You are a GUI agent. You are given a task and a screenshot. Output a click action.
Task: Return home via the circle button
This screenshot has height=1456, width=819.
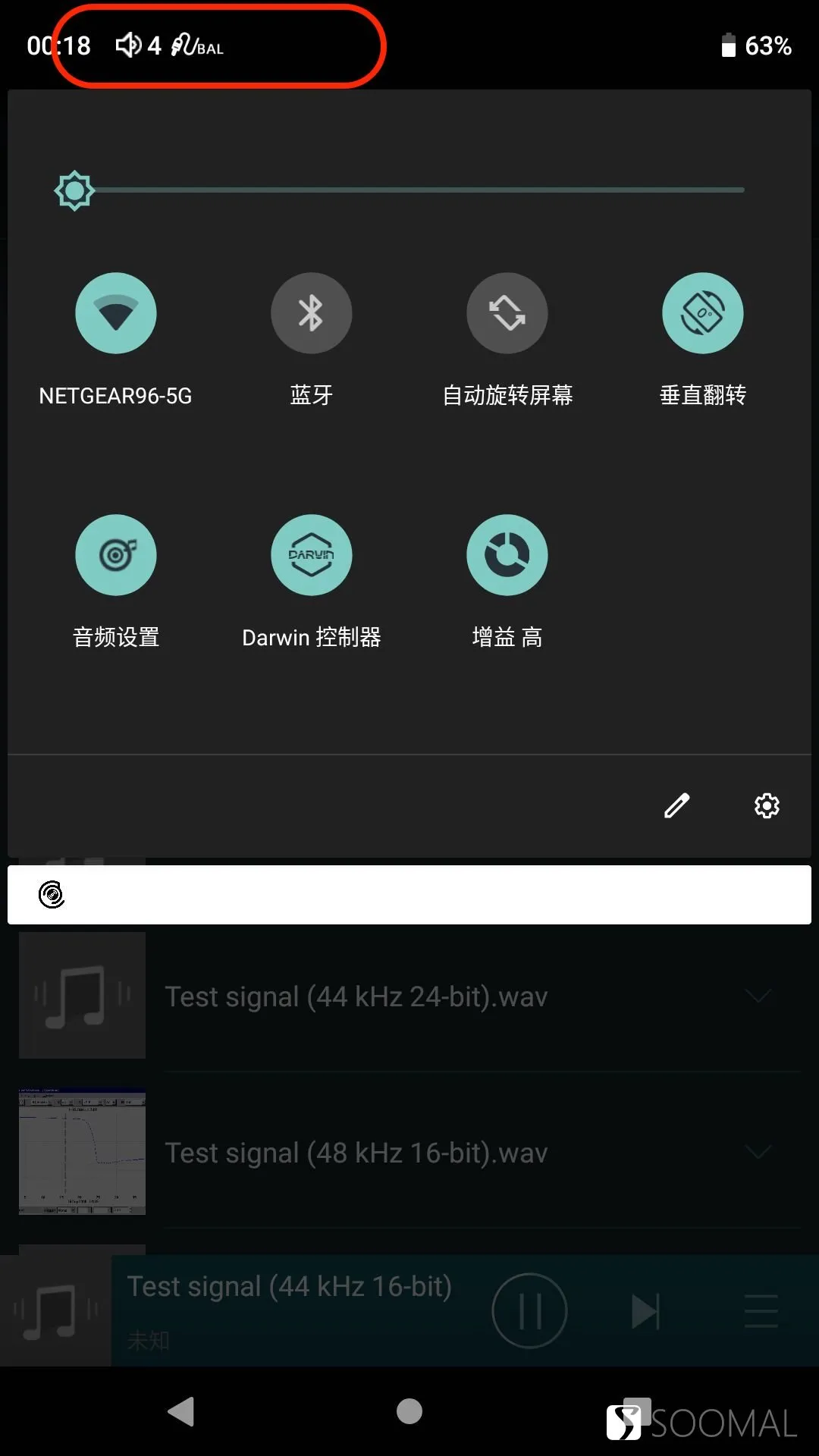click(x=409, y=1411)
